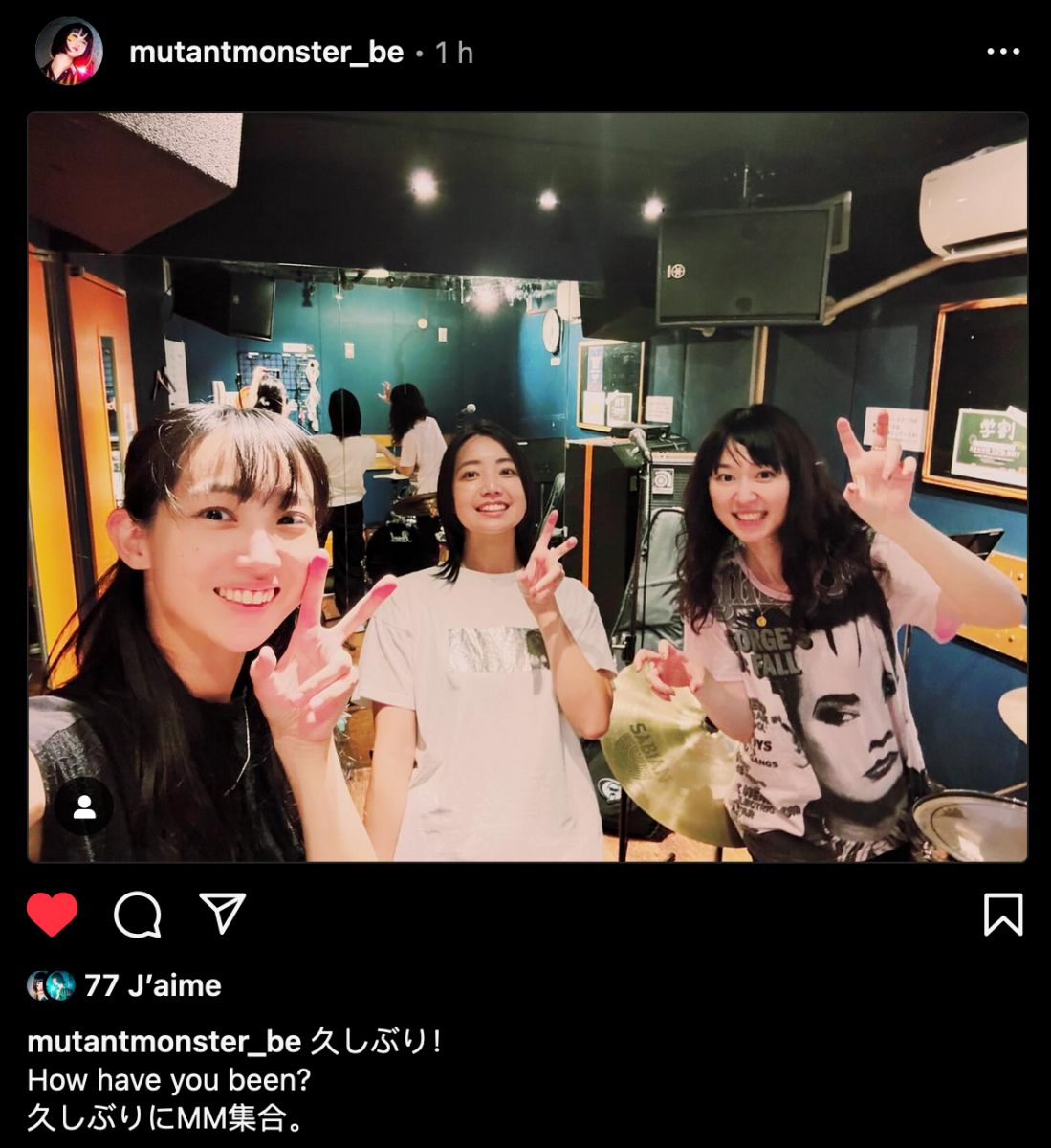Share the post via paper plane icon
Image resolution: width=1051 pixels, height=1148 pixels.
222,914
